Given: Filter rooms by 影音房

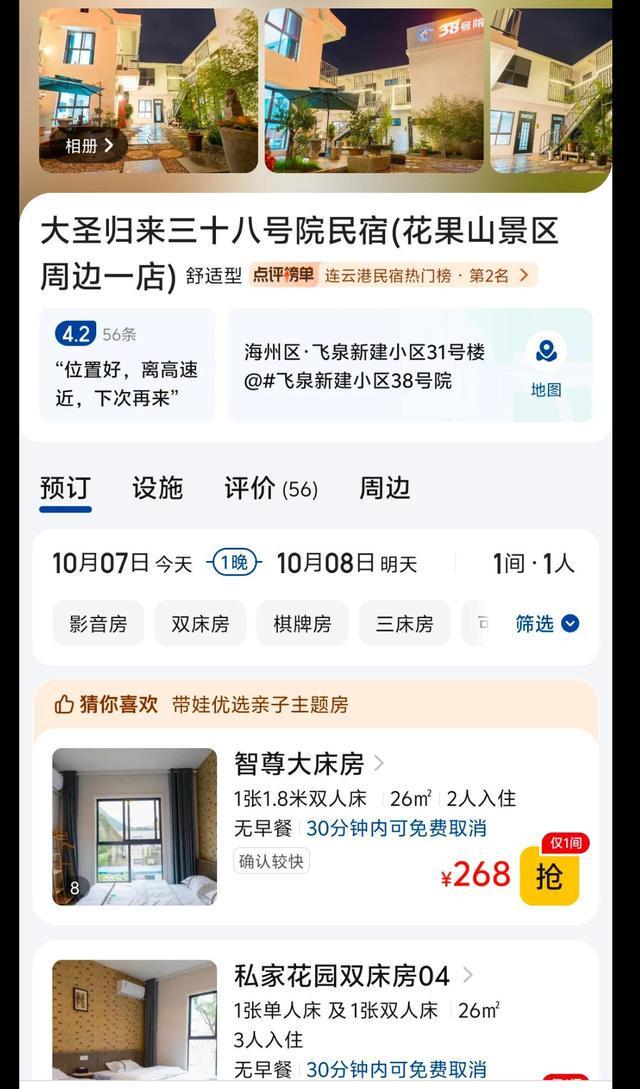Looking at the screenshot, I should [x=98, y=624].
